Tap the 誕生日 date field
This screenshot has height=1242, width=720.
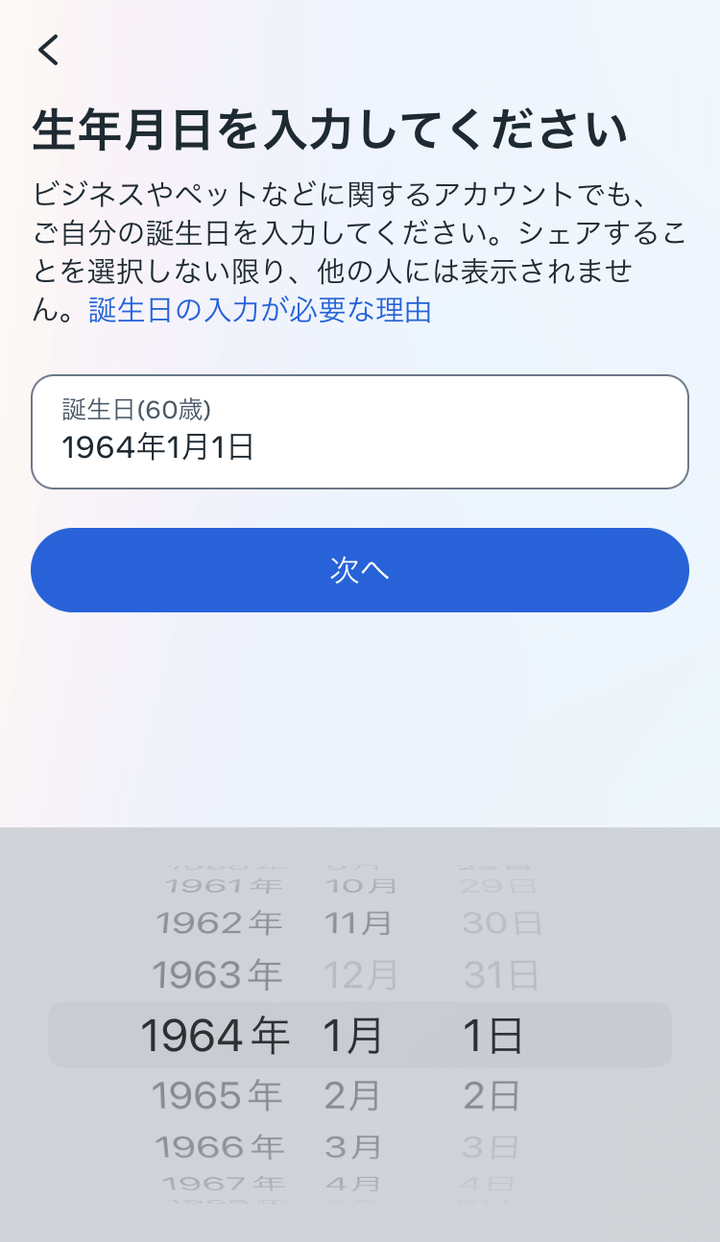(x=359, y=432)
